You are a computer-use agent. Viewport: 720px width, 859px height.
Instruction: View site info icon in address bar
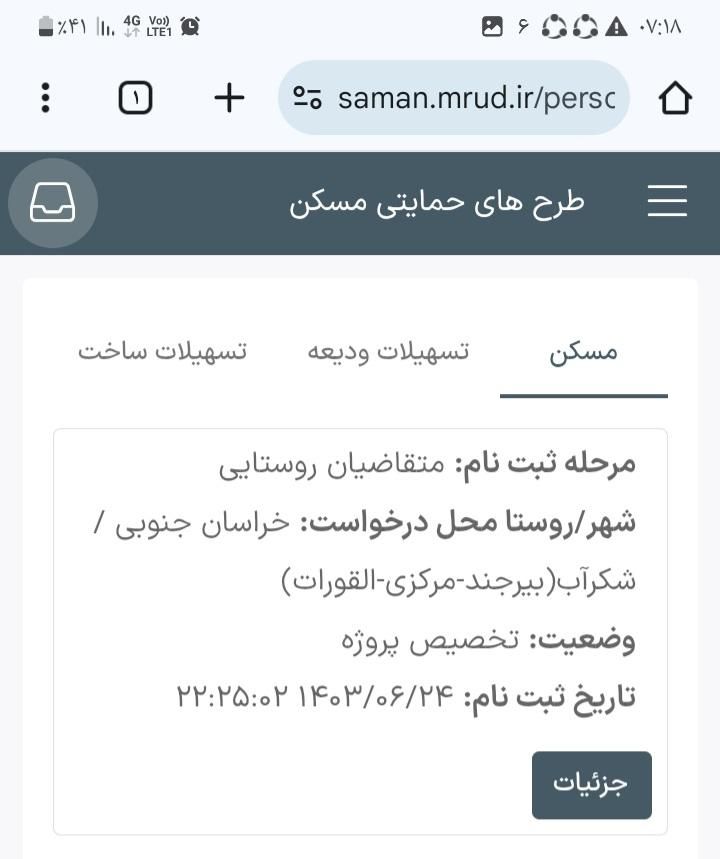[x=307, y=98]
